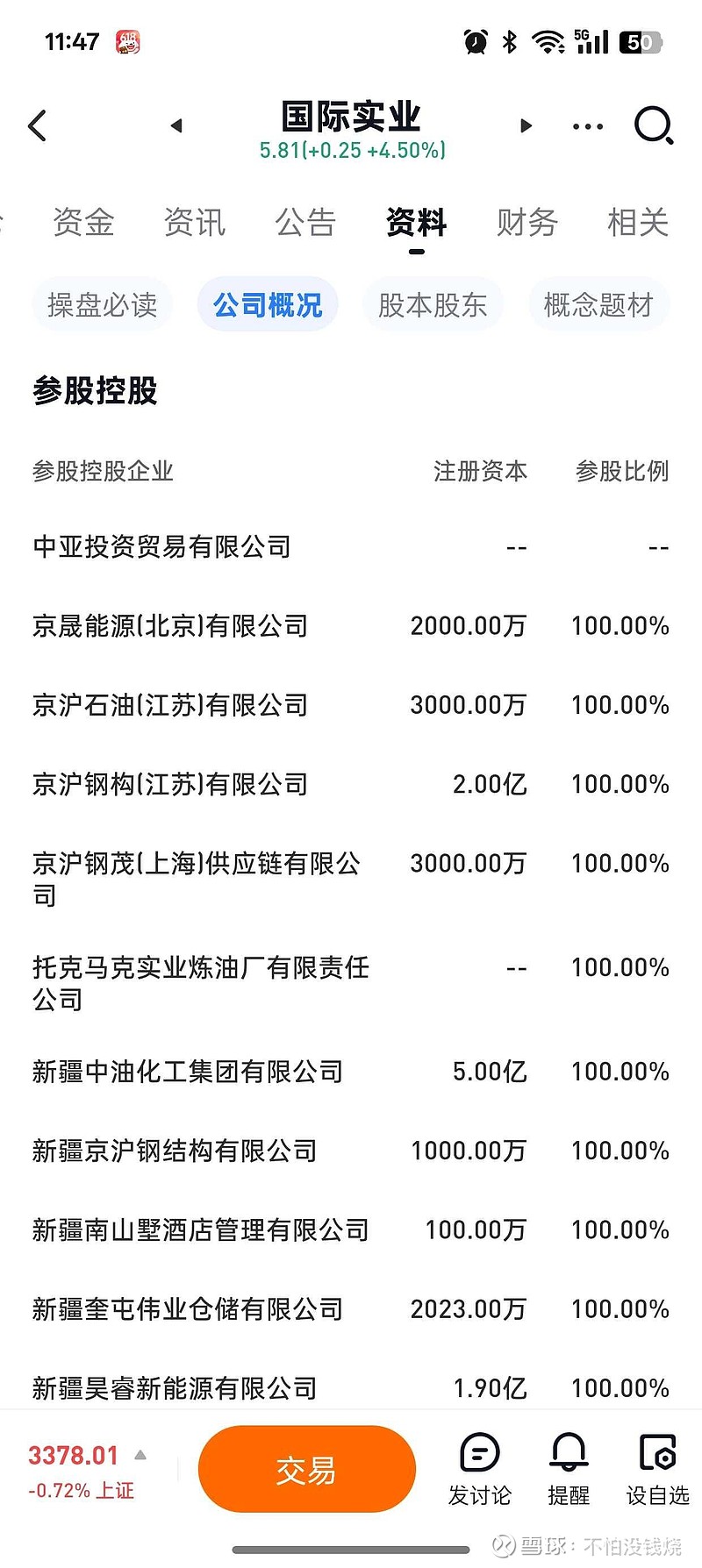Select the 财务 tab
The height and width of the screenshot is (1568, 702).
[527, 222]
